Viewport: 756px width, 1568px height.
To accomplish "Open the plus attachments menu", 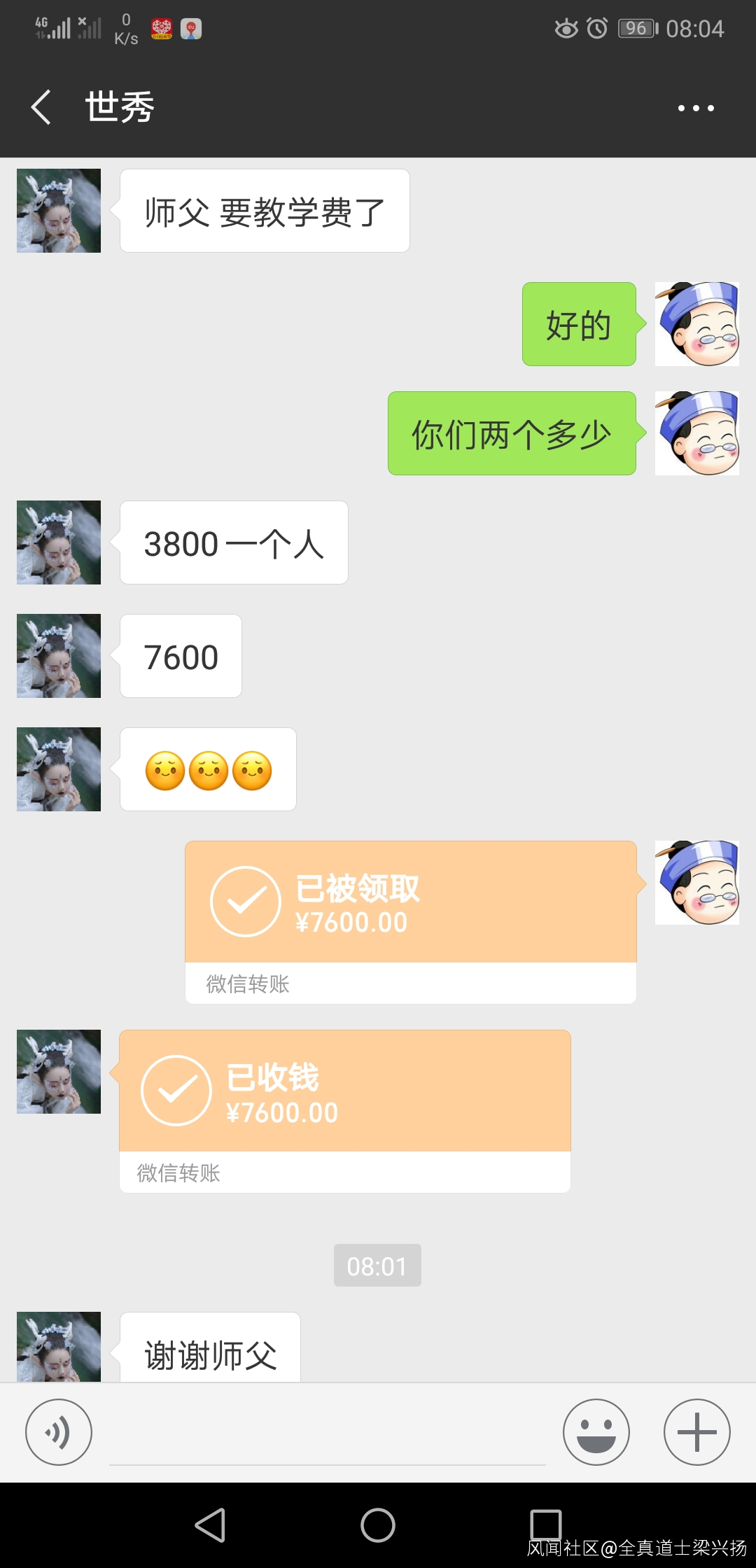I will pyautogui.click(x=697, y=1432).
